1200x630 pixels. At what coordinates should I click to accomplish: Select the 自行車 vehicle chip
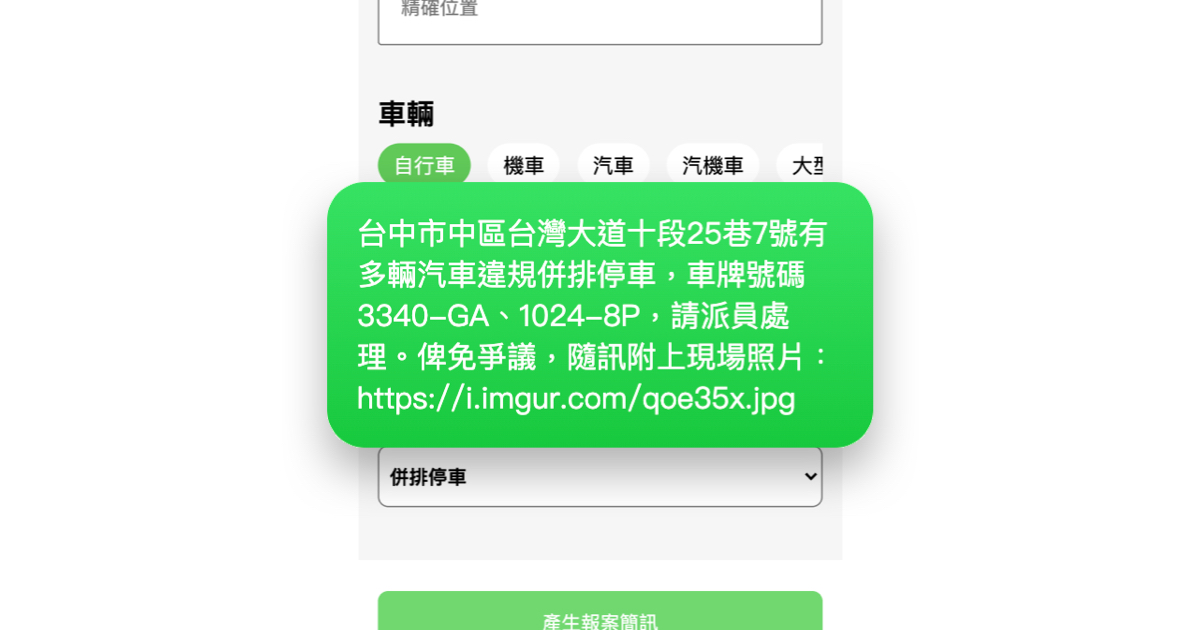point(424,165)
